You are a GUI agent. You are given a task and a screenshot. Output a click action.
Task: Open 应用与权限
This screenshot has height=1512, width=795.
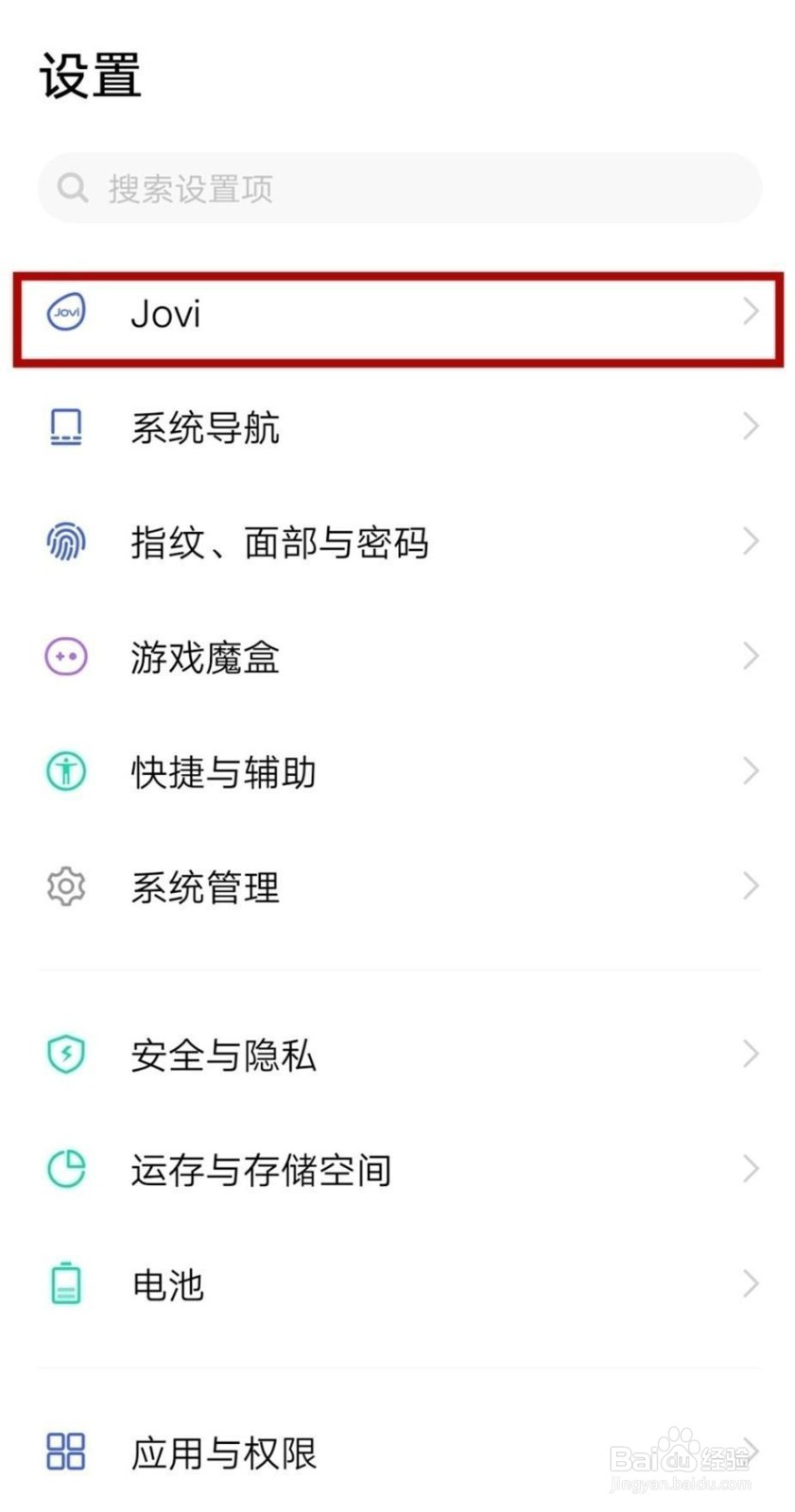tap(398, 1452)
